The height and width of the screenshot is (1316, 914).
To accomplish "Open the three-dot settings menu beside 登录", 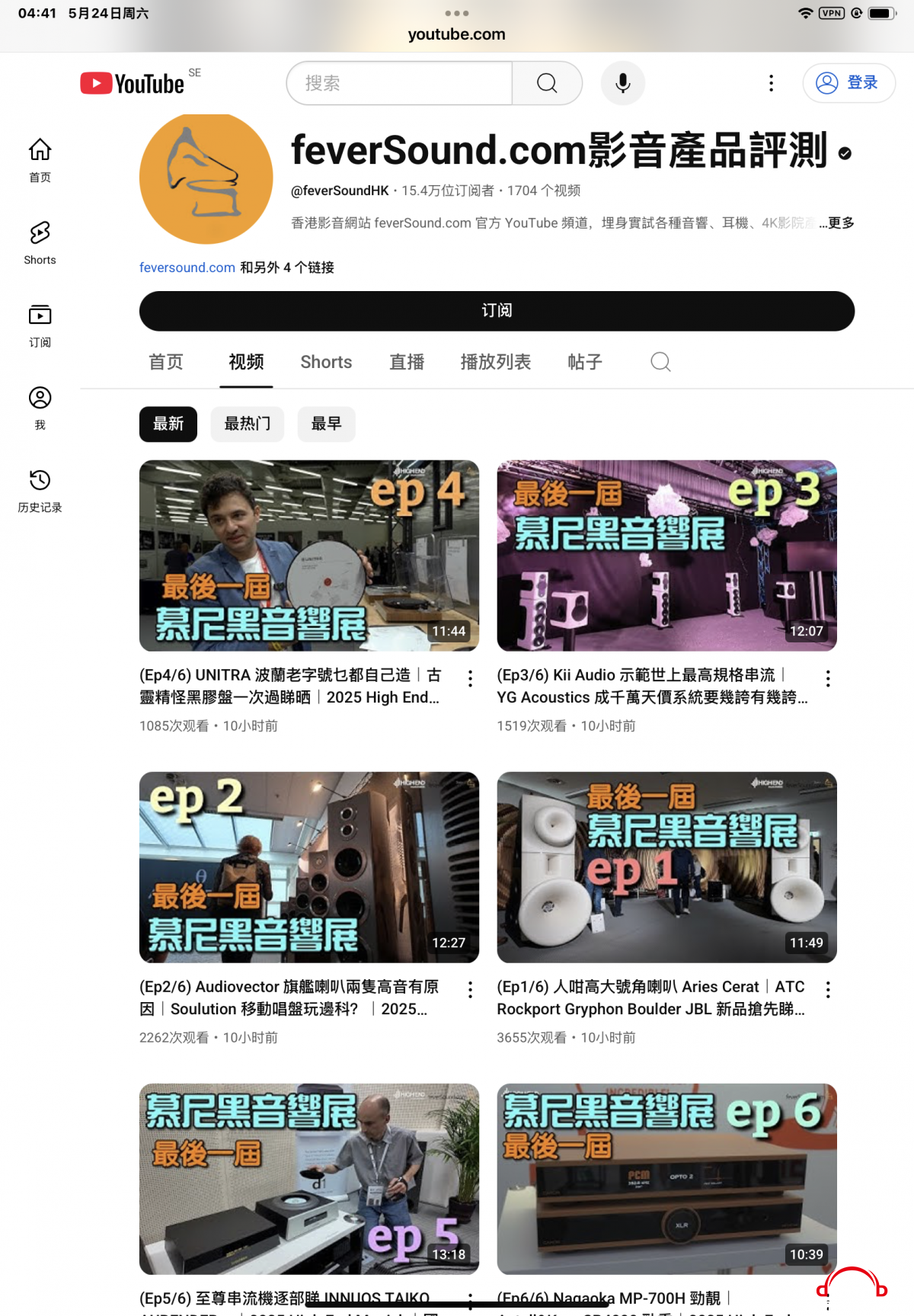I will [771, 83].
